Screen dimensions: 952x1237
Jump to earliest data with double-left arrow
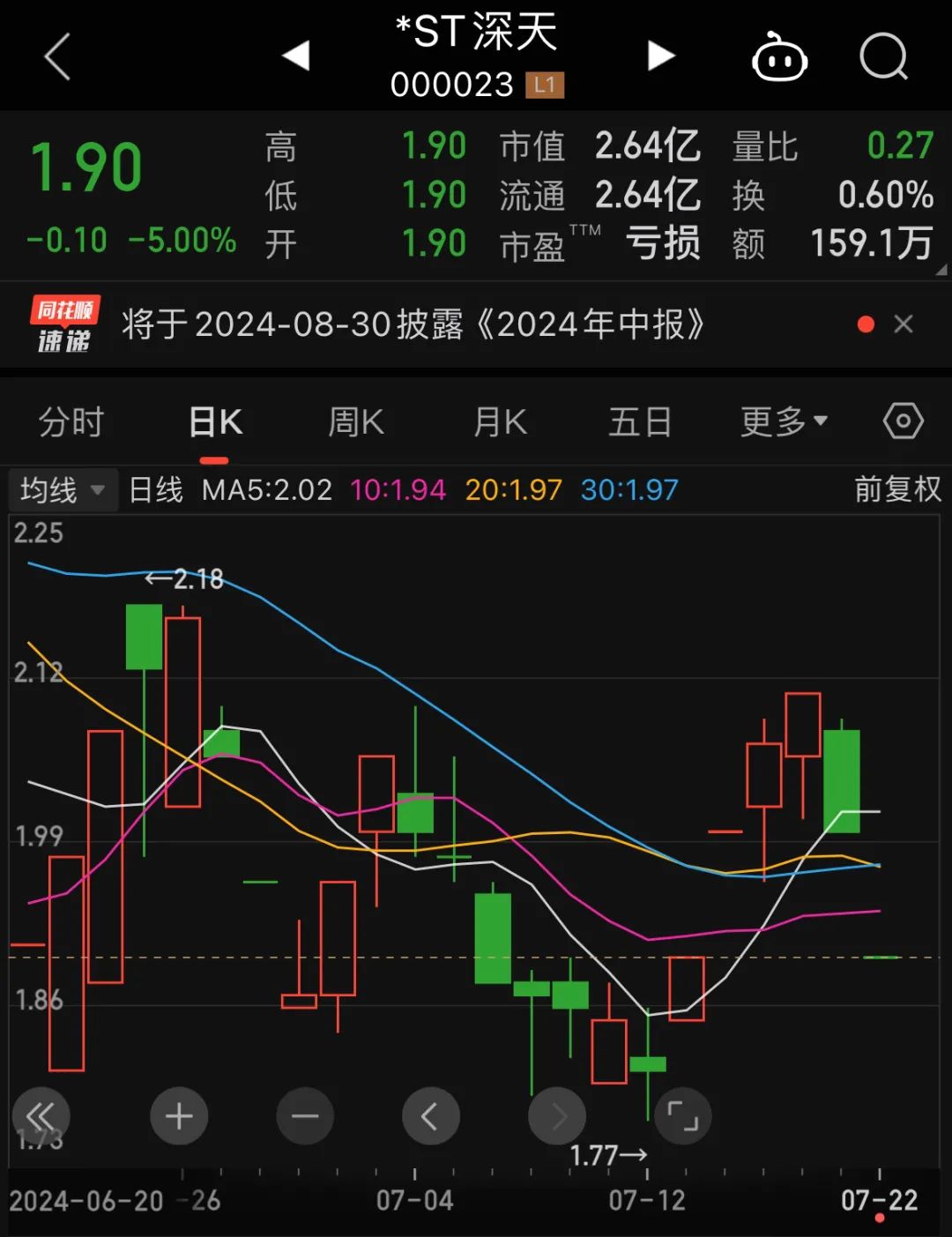tap(41, 1115)
